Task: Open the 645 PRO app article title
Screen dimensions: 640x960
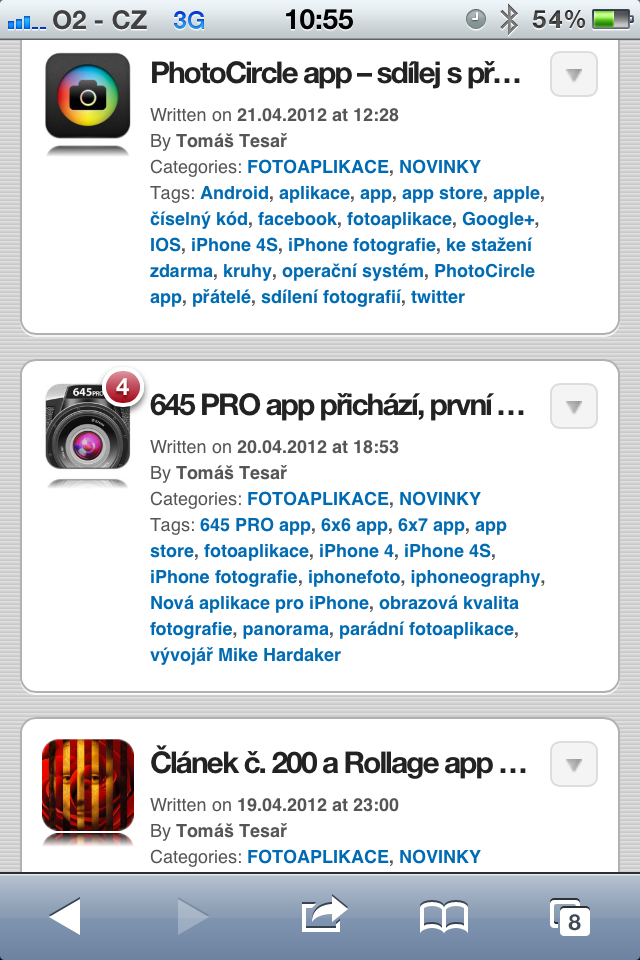Action: pyautogui.click(x=337, y=405)
